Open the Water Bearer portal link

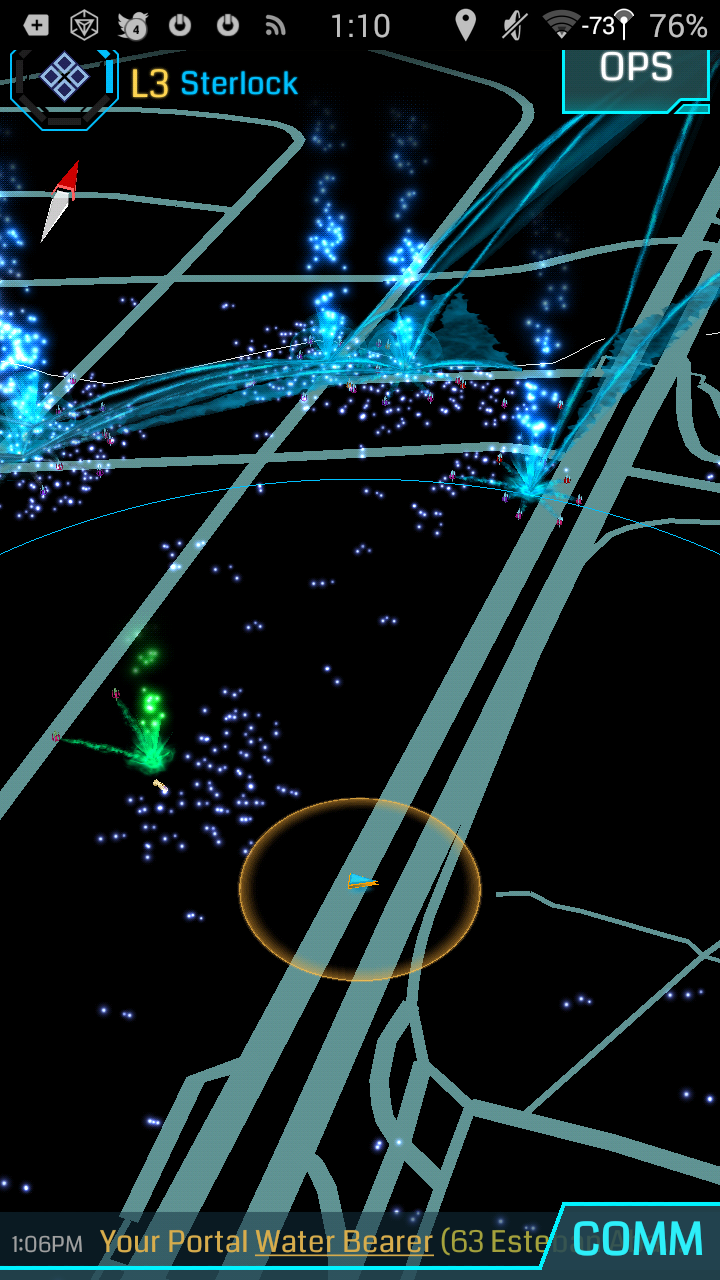[x=343, y=1242]
